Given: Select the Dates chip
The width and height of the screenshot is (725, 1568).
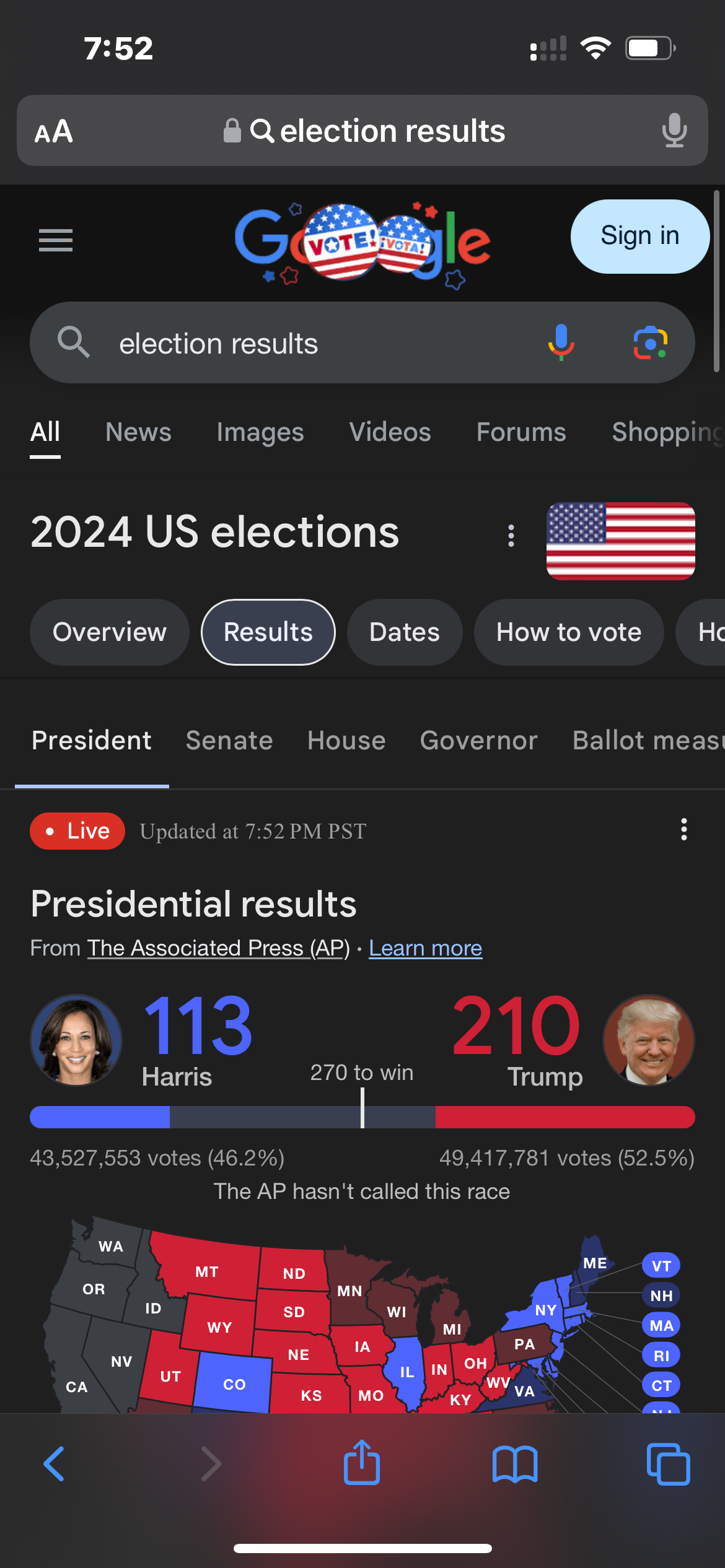Looking at the screenshot, I should [405, 632].
